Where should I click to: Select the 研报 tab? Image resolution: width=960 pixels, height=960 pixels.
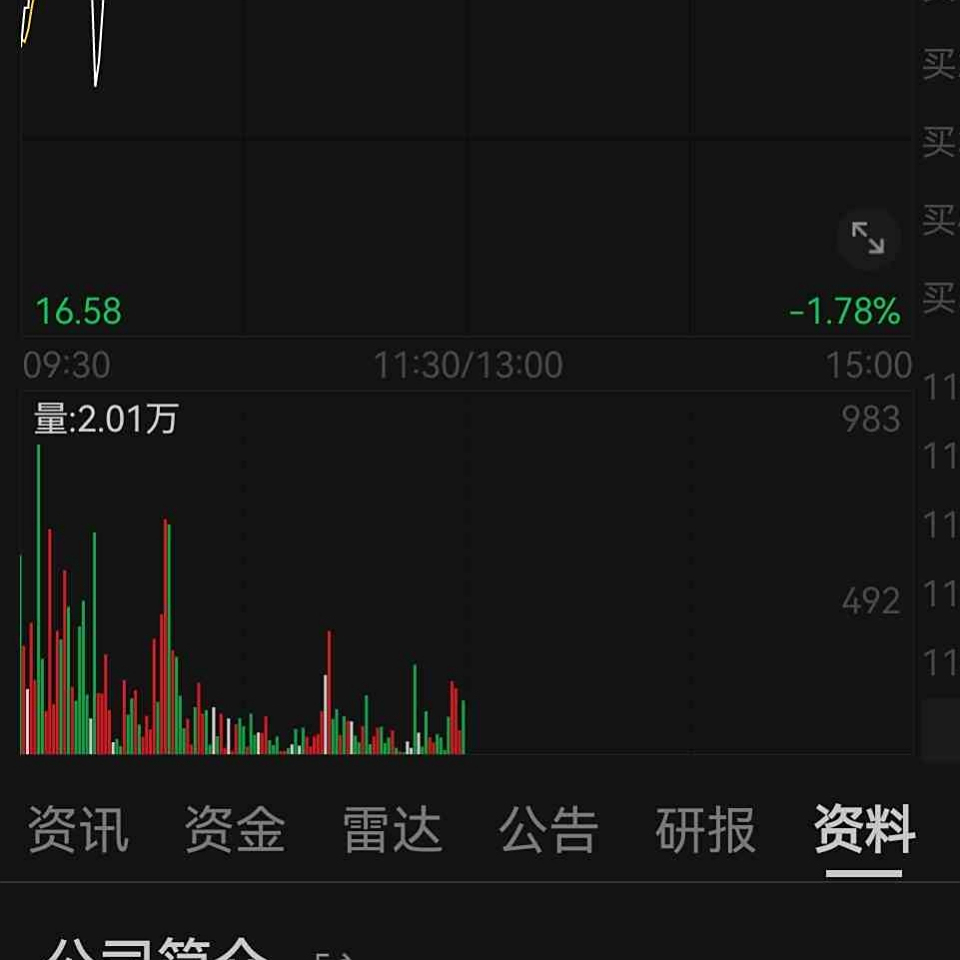click(x=706, y=830)
